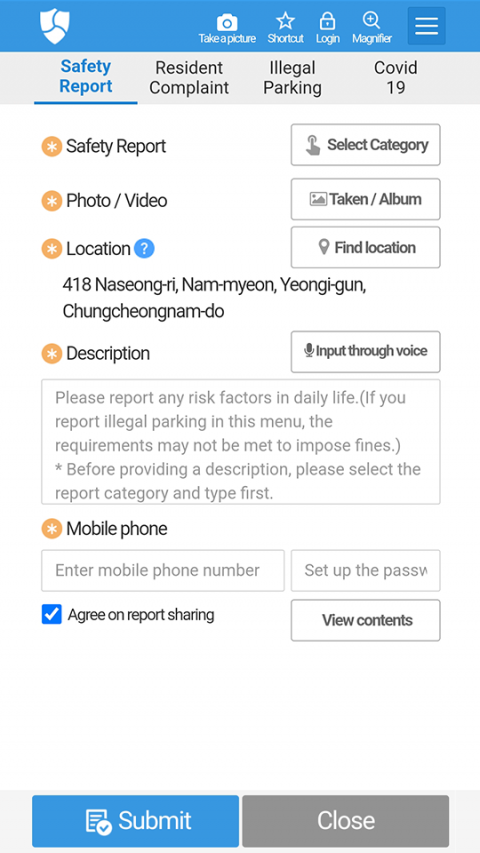480x853 pixels.
Task: Tap the Set up the password field
Action: (x=366, y=570)
